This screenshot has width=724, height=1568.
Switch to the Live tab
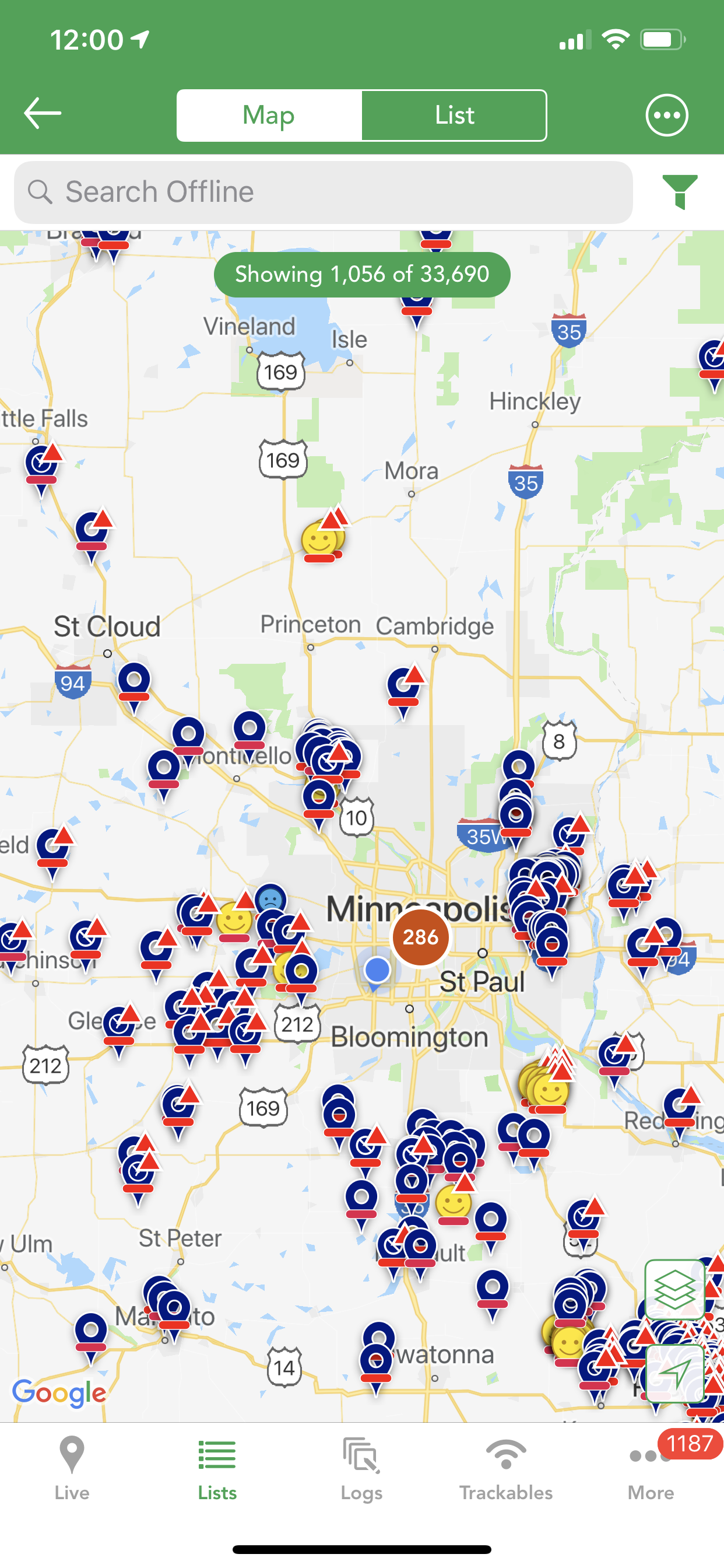[72, 1468]
